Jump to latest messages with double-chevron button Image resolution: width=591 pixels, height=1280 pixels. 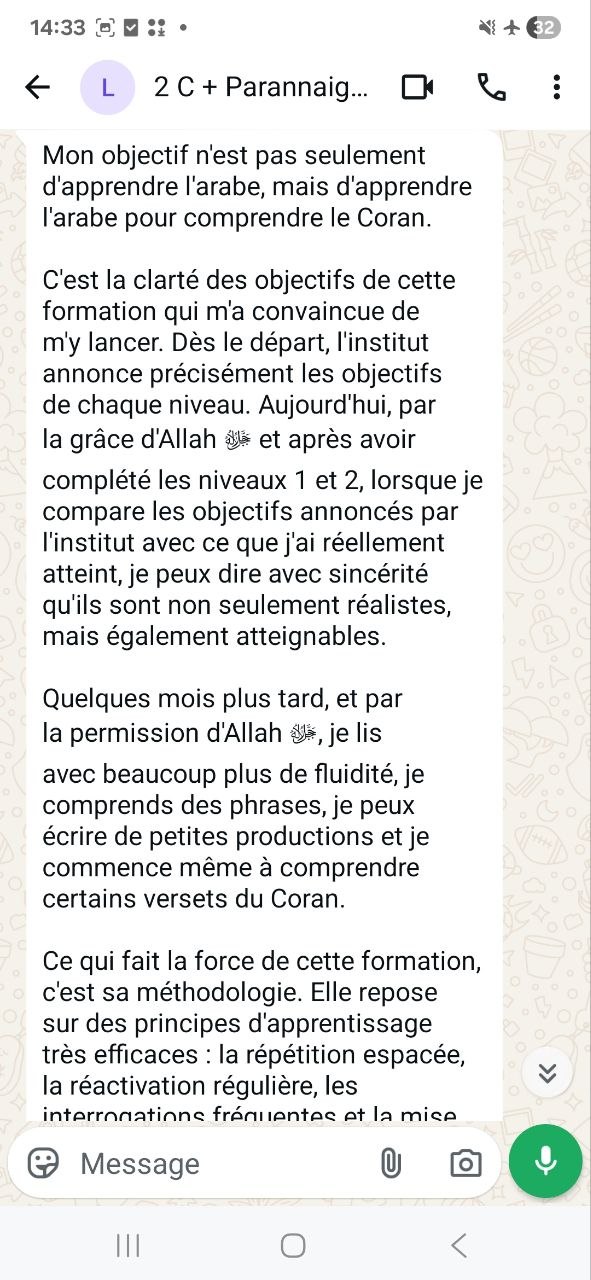(547, 1073)
